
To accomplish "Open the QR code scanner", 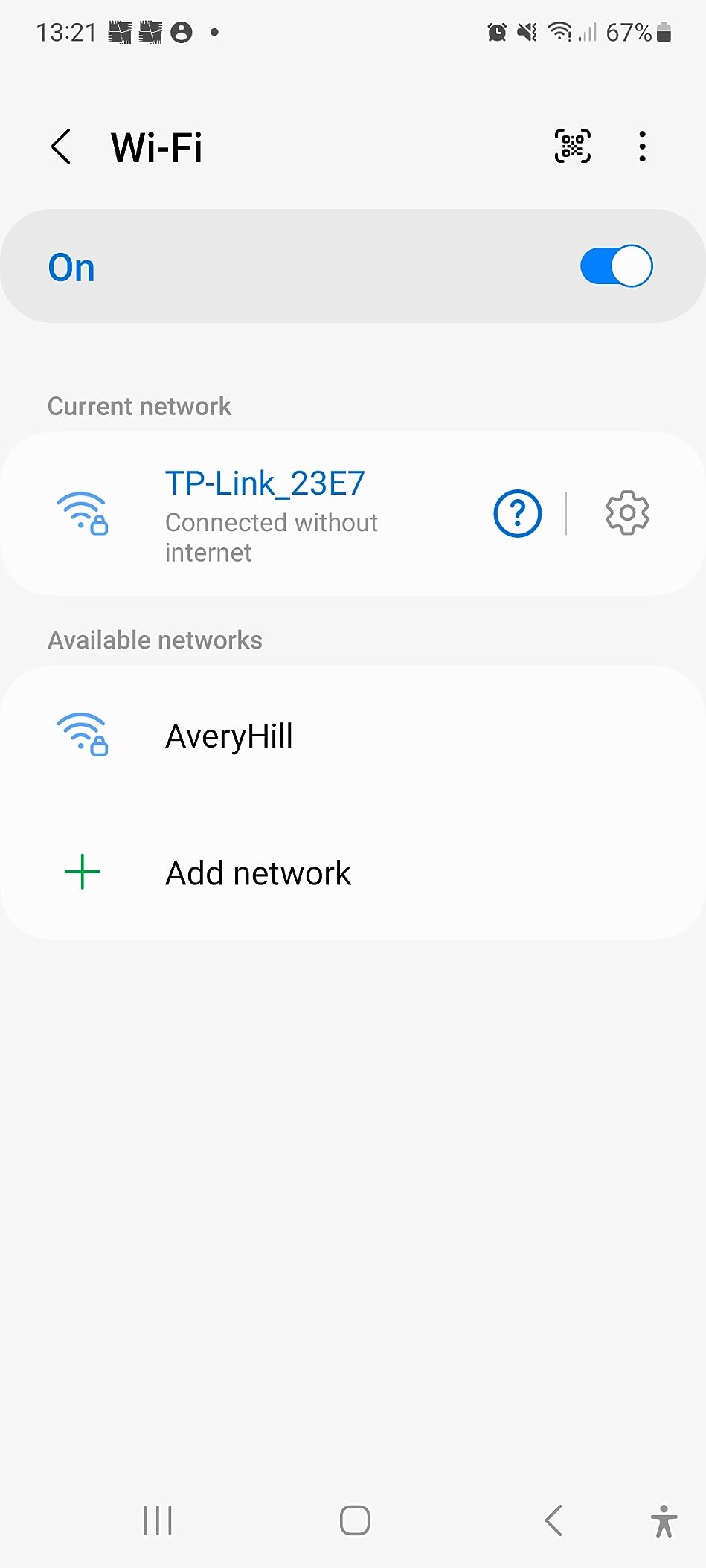I will tap(571, 147).
